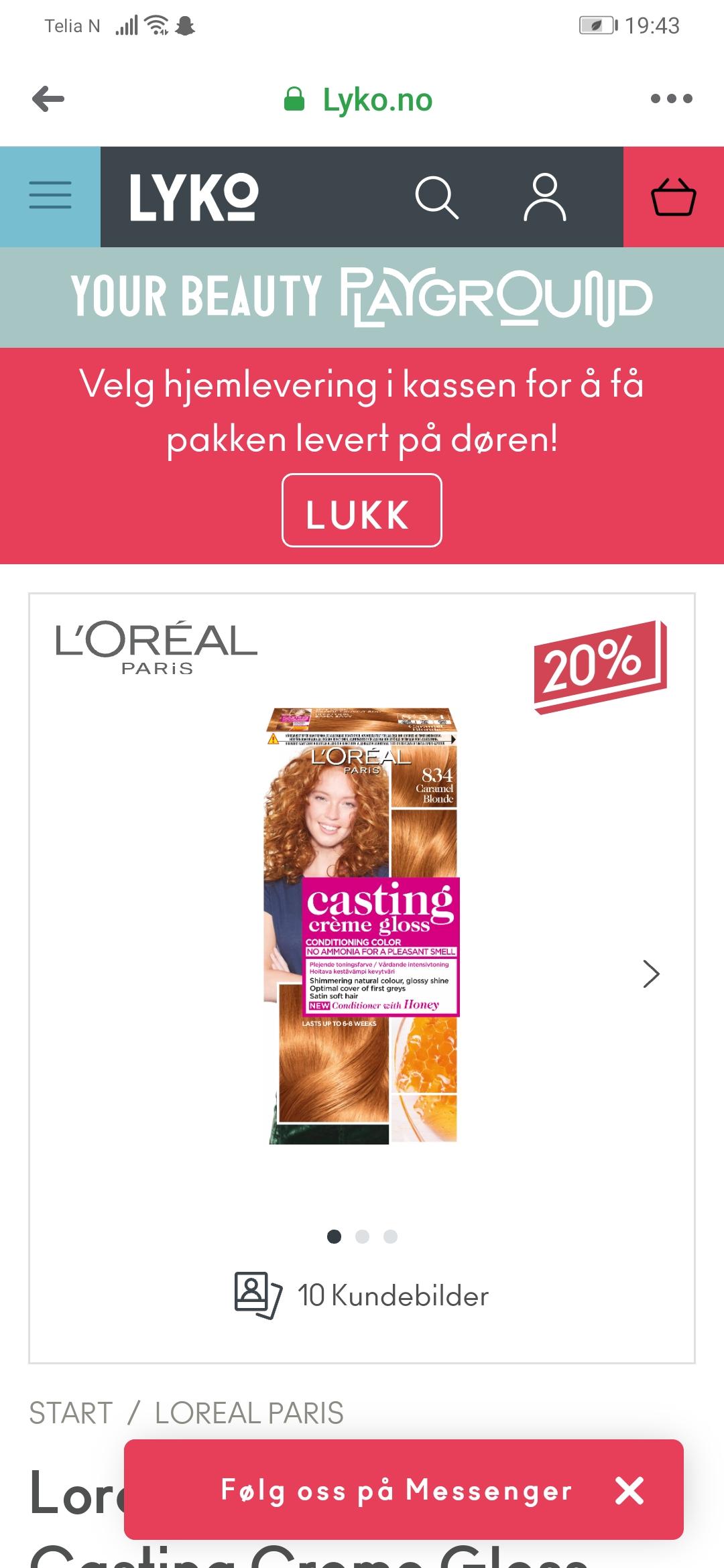The width and height of the screenshot is (724, 1568).
Task: Open the user account icon
Action: (545, 197)
